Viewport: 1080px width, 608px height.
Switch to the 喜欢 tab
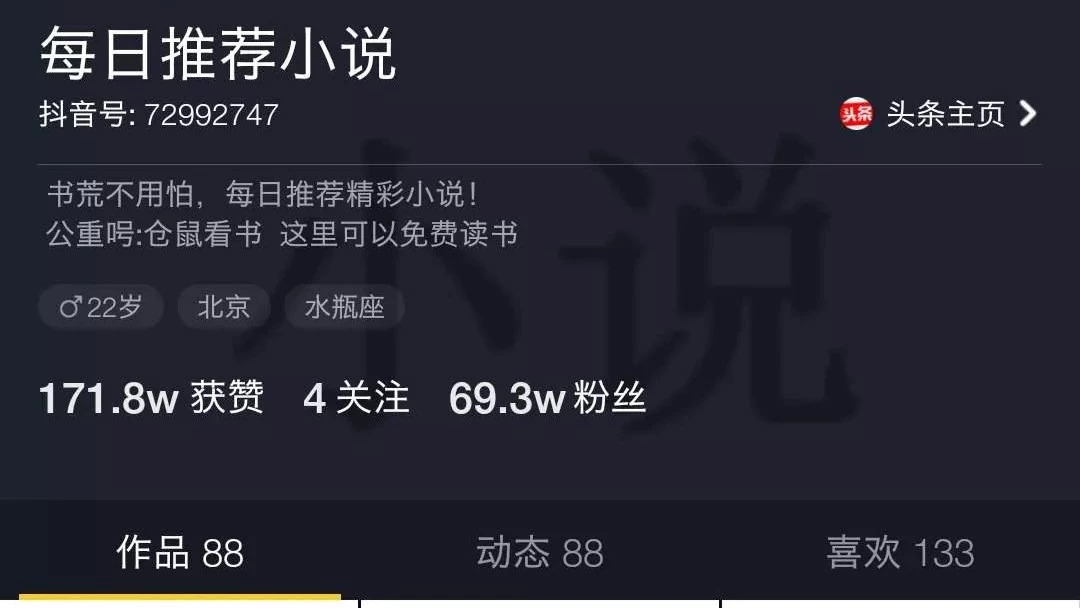click(x=900, y=553)
